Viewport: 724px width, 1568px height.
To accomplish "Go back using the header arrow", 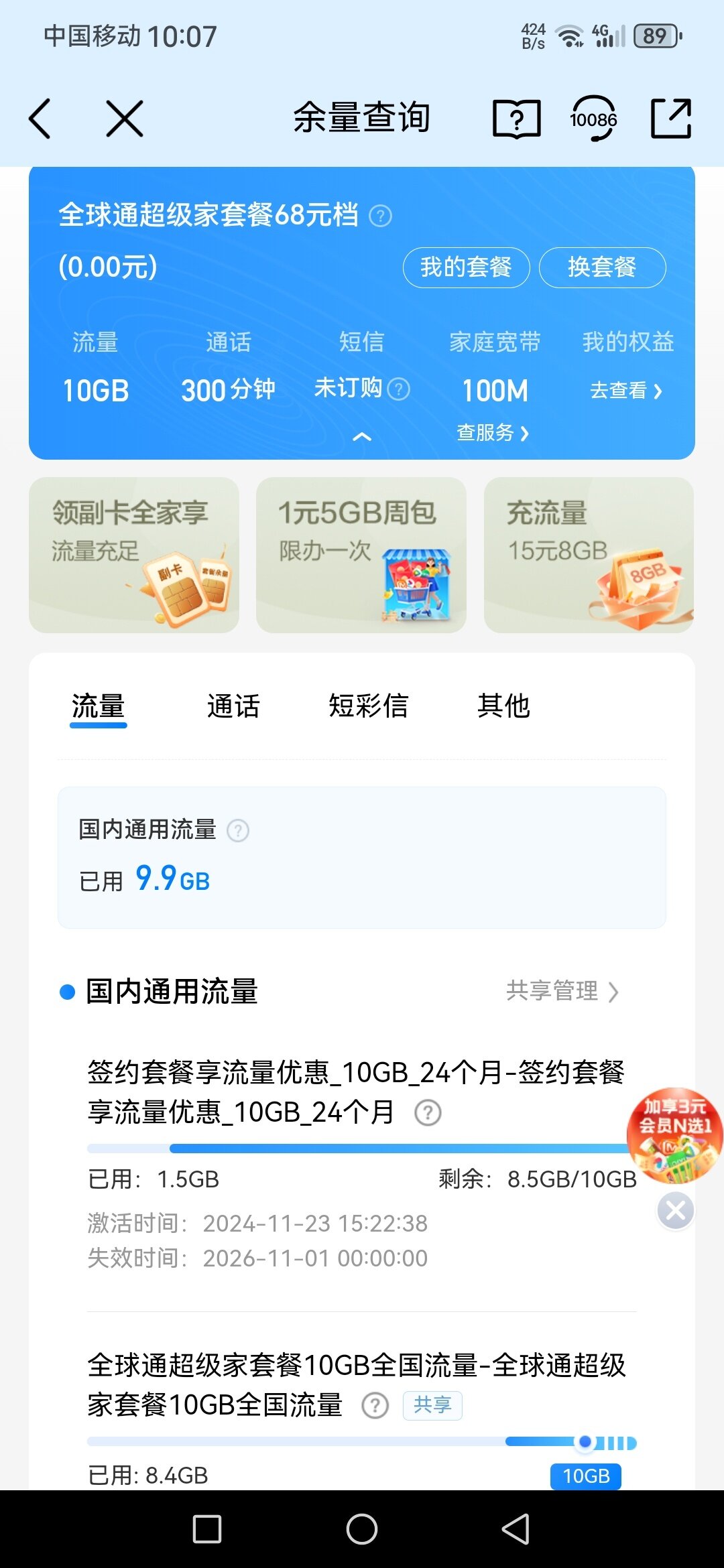I will click(40, 119).
